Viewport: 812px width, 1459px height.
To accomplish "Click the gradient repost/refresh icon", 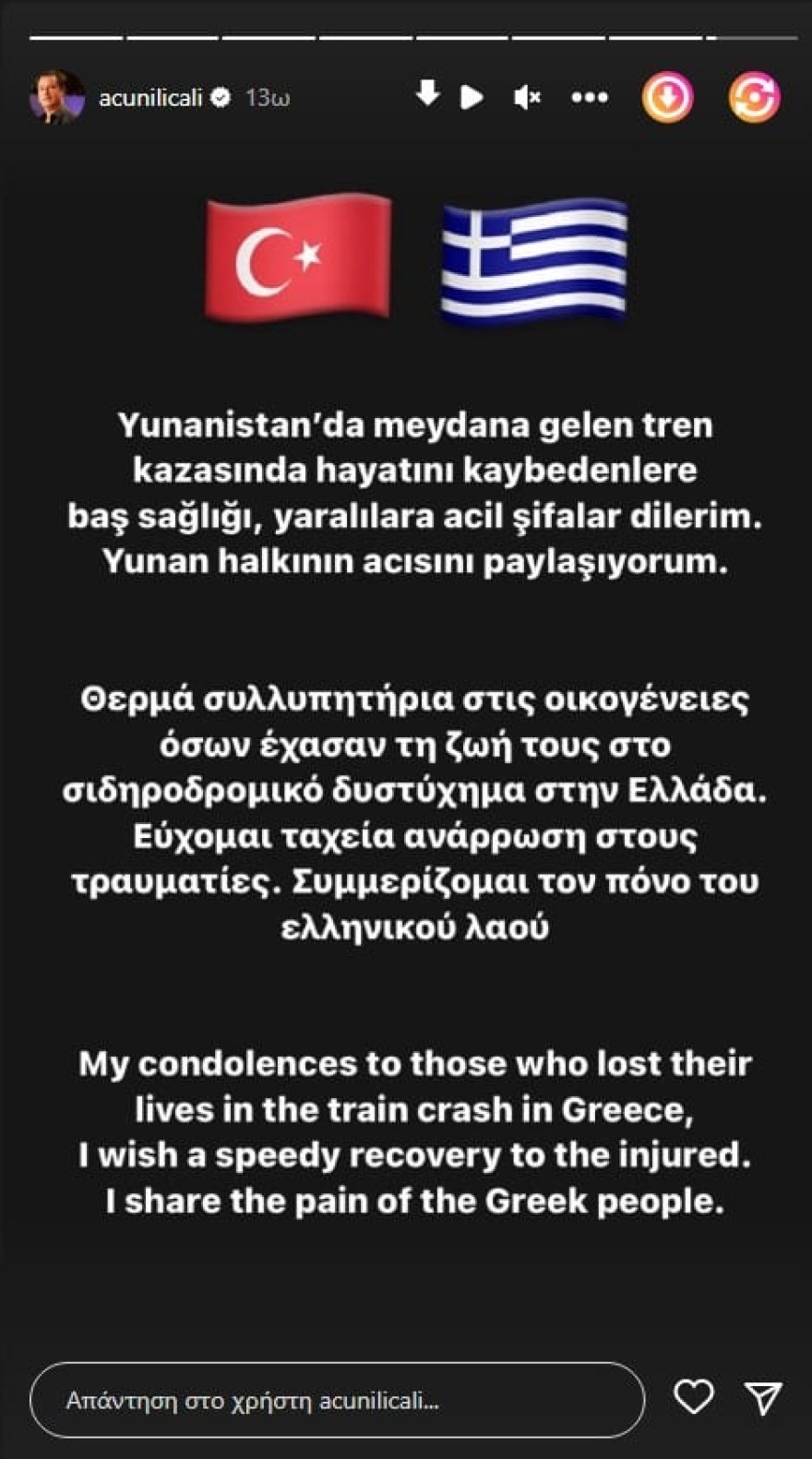I will tap(752, 96).
